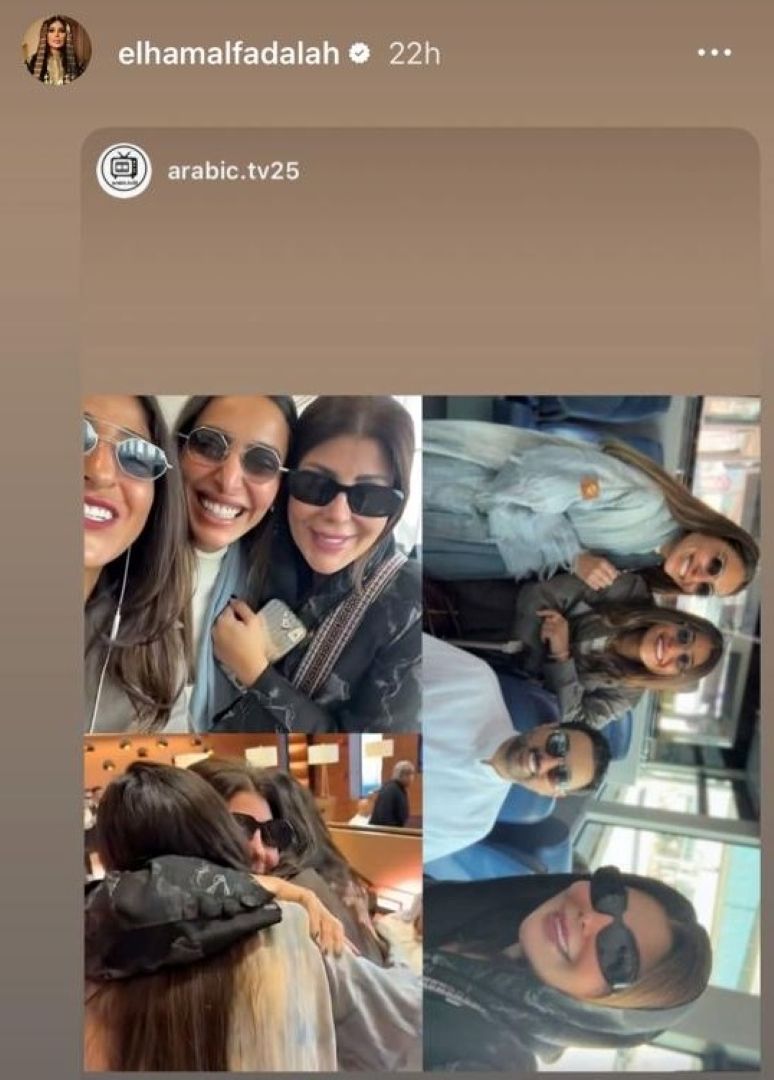The height and width of the screenshot is (1080, 774).
Task: Tap the elhamalfadalah username
Action: [x=230, y=54]
